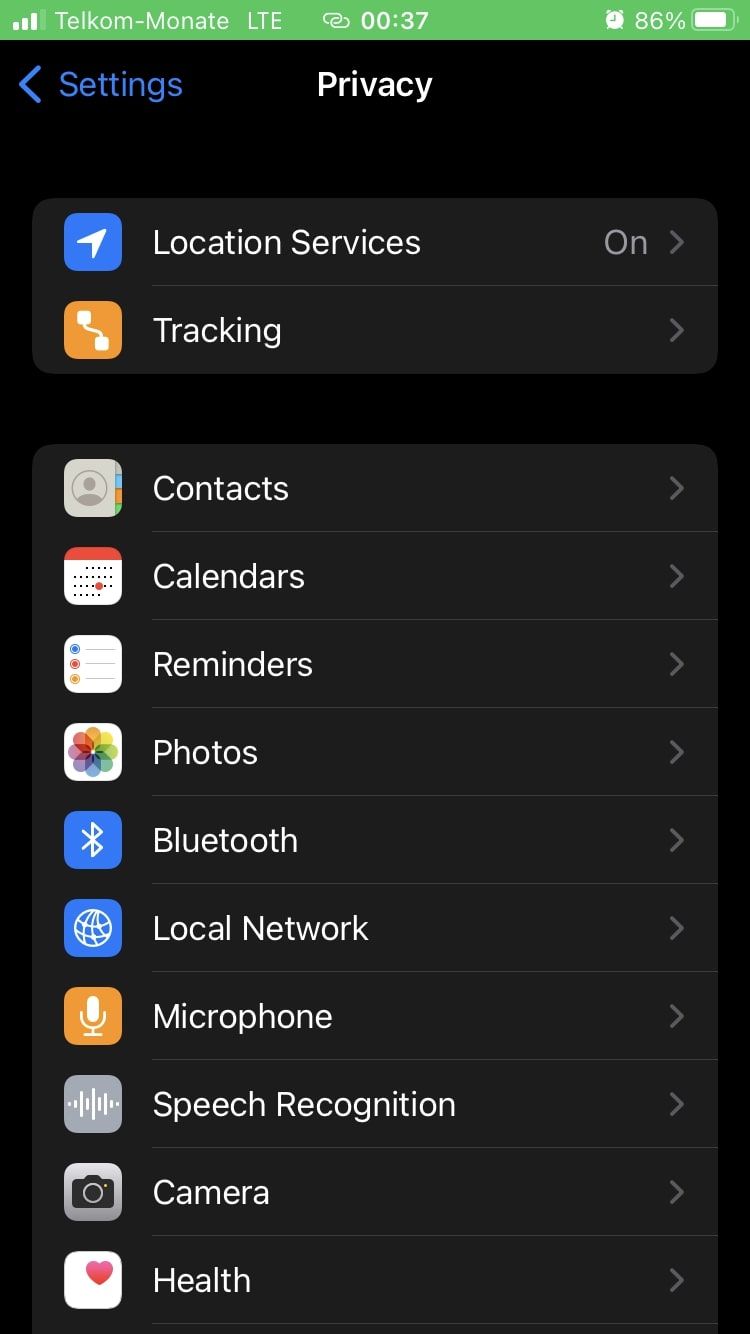Tap the battery indicator
Image resolution: width=750 pixels, height=1334 pixels.
(x=712, y=18)
